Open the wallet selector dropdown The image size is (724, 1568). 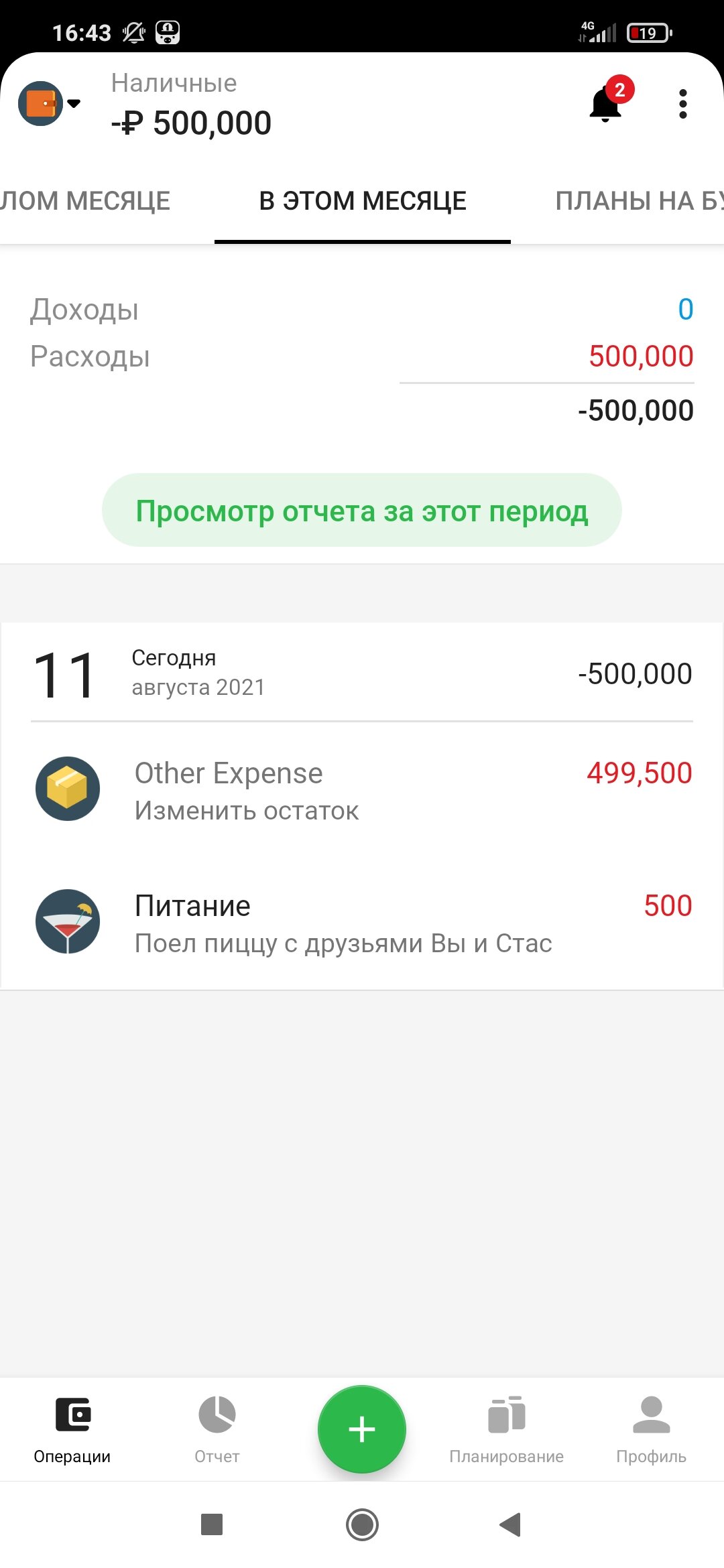click(50, 103)
